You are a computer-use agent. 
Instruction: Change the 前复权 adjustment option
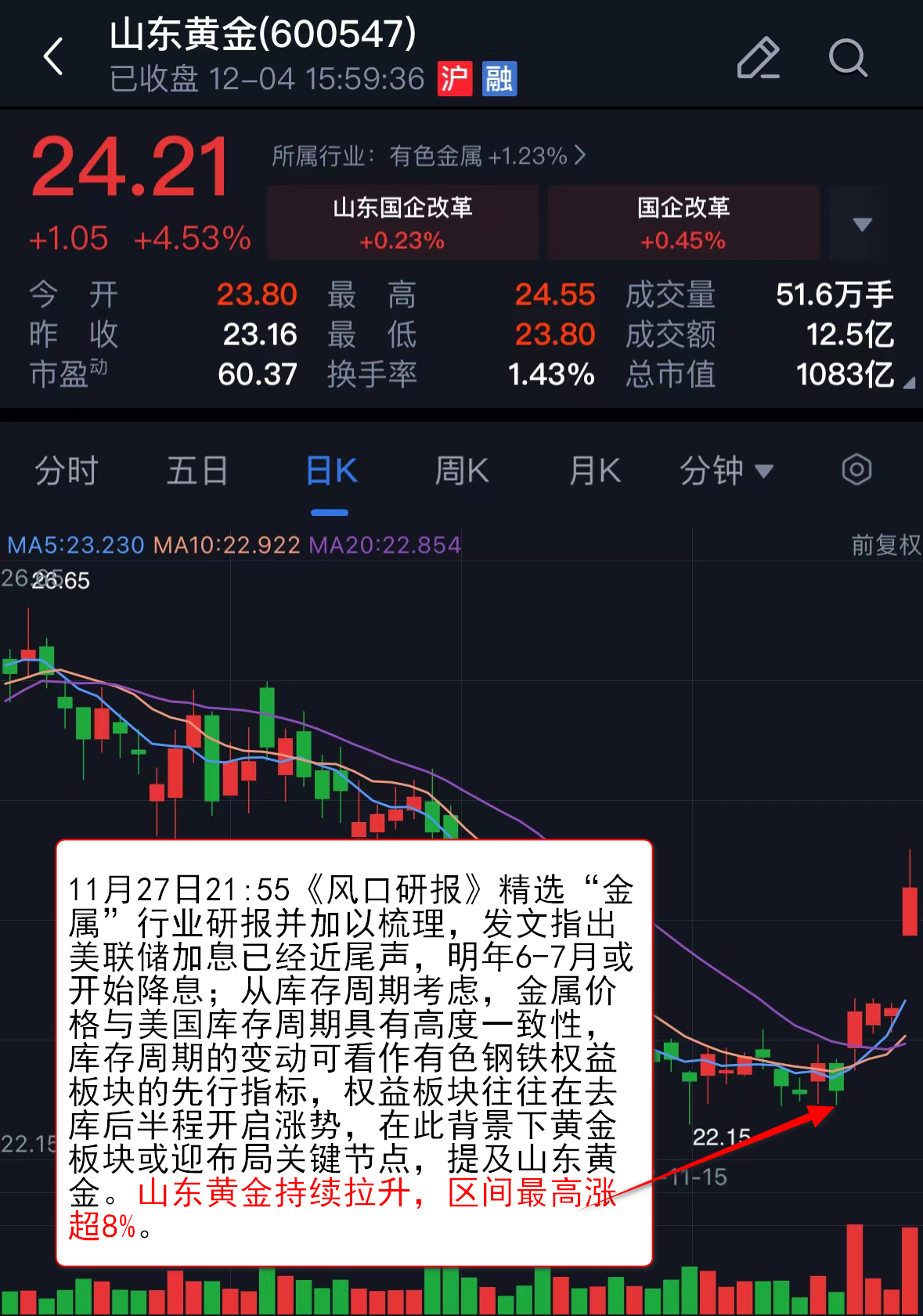coord(885,545)
